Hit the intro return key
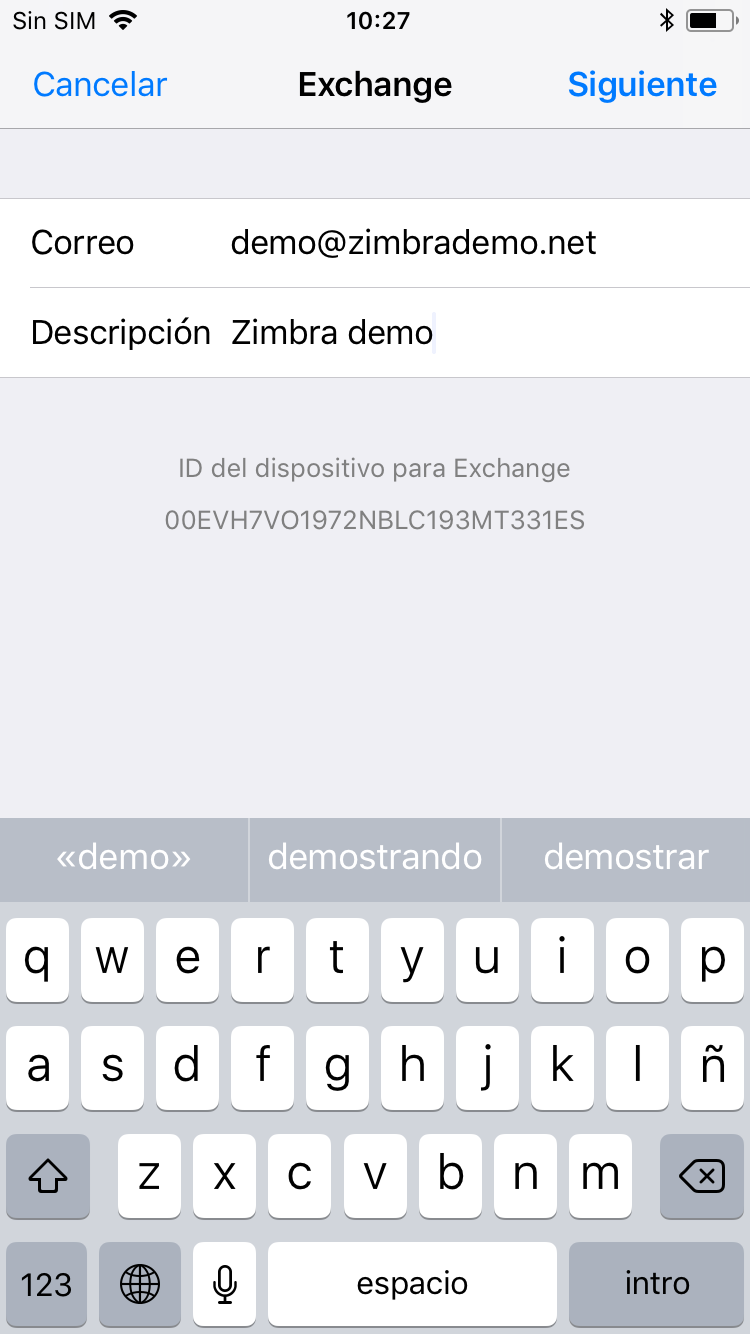 pyautogui.click(x=657, y=1284)
